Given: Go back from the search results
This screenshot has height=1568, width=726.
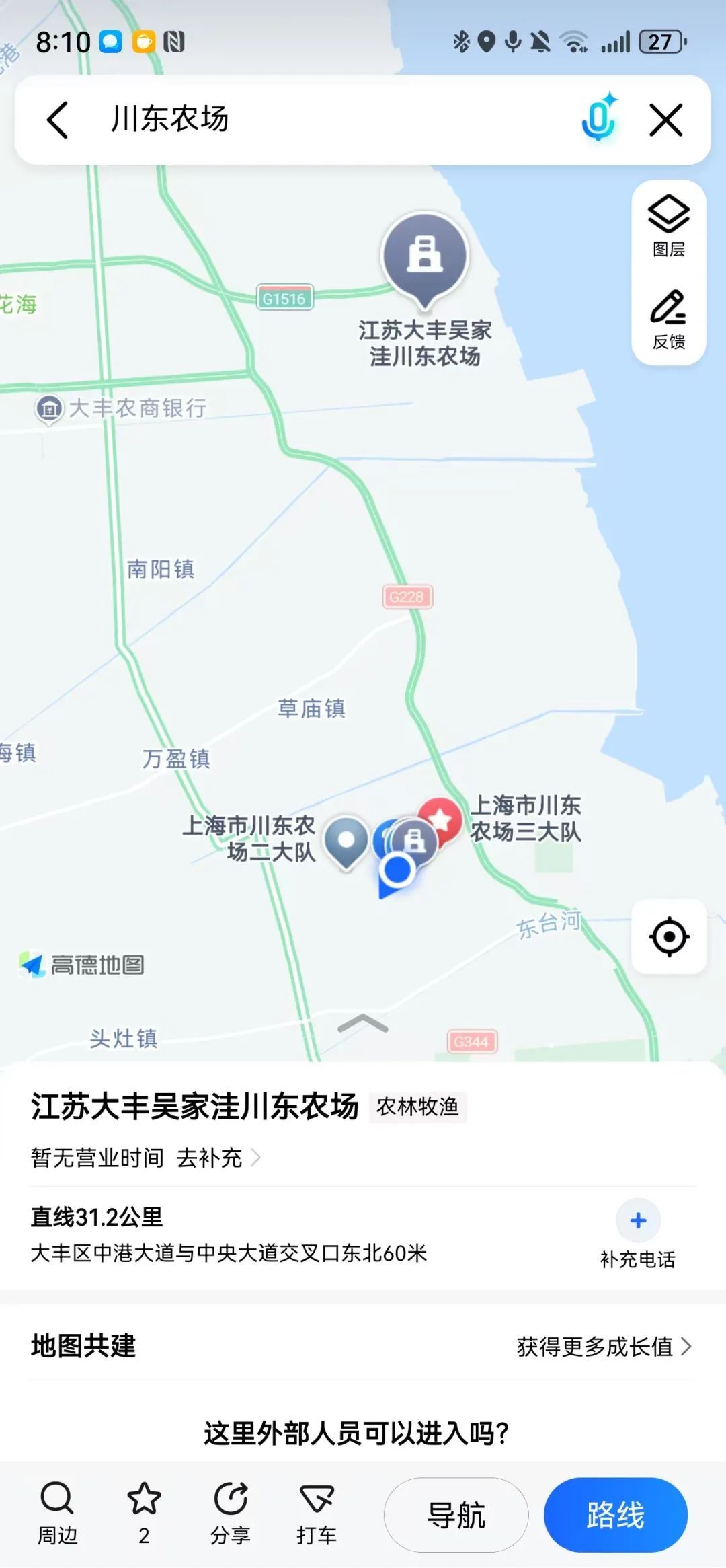Looking at the screenshot, I should click(x=58, y=120).
